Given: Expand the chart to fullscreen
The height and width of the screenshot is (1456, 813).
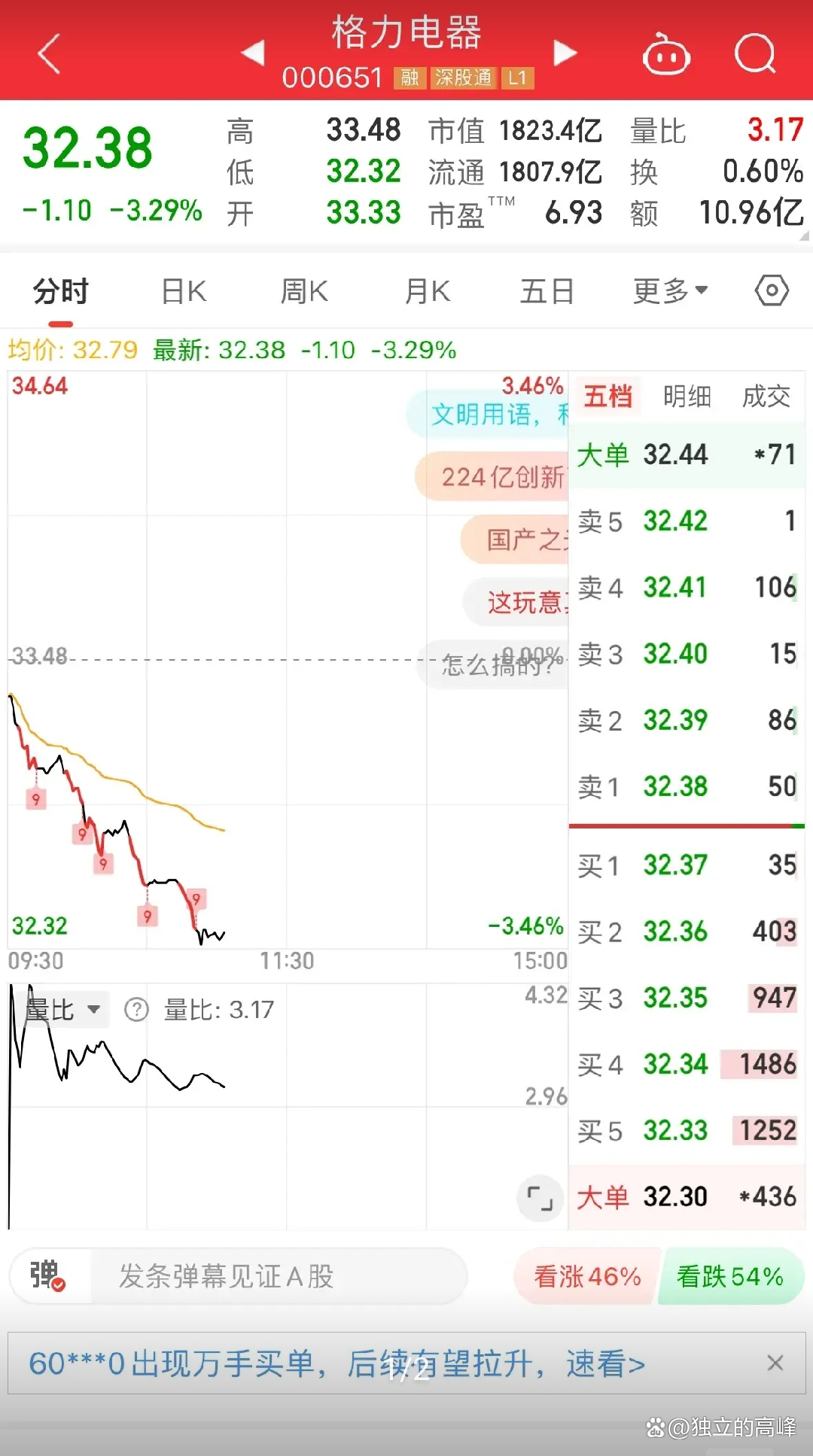Looking at the screenshot, I should (540, 1197).
